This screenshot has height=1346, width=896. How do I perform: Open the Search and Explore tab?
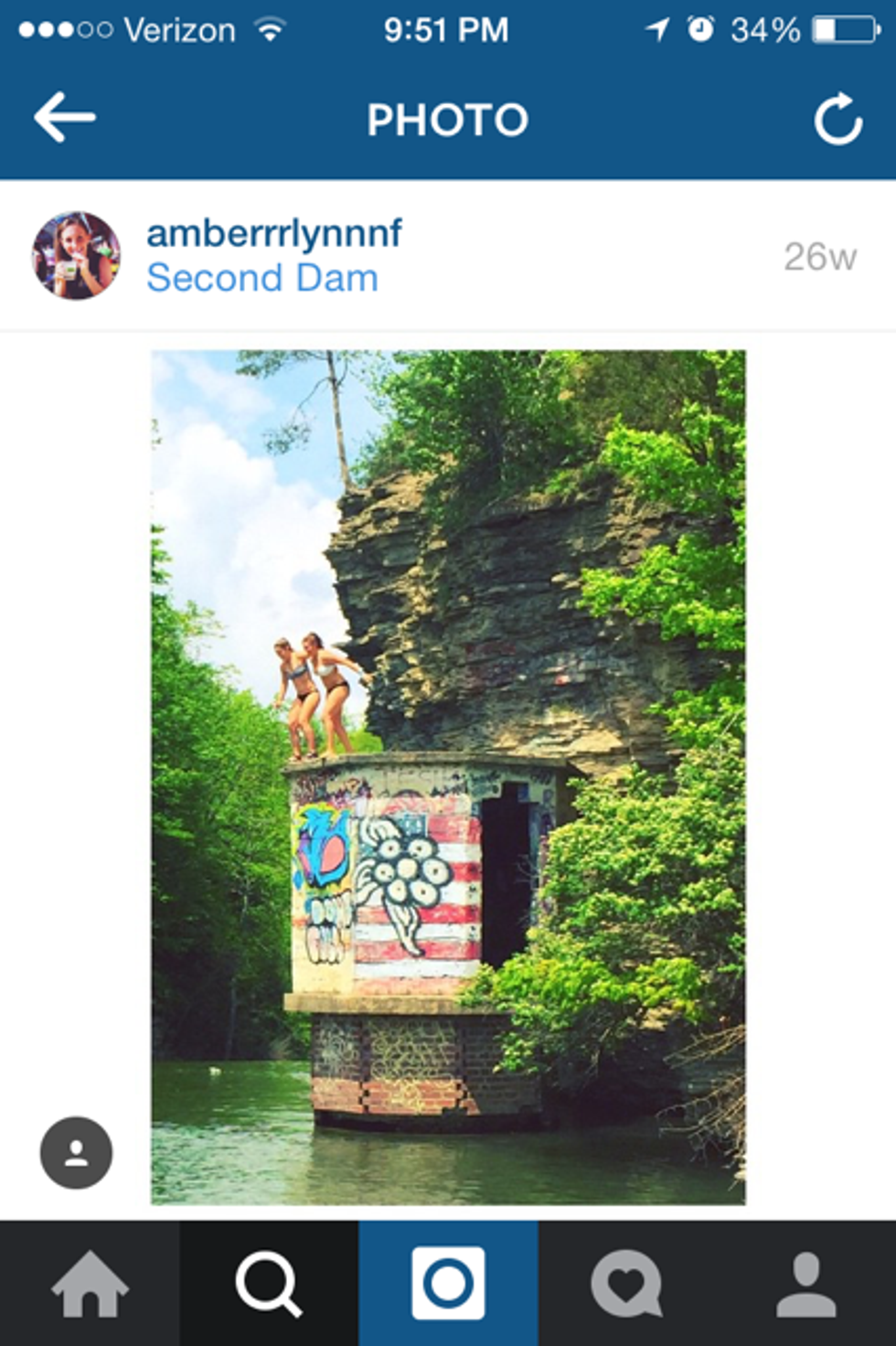(x=269, y=1284)
